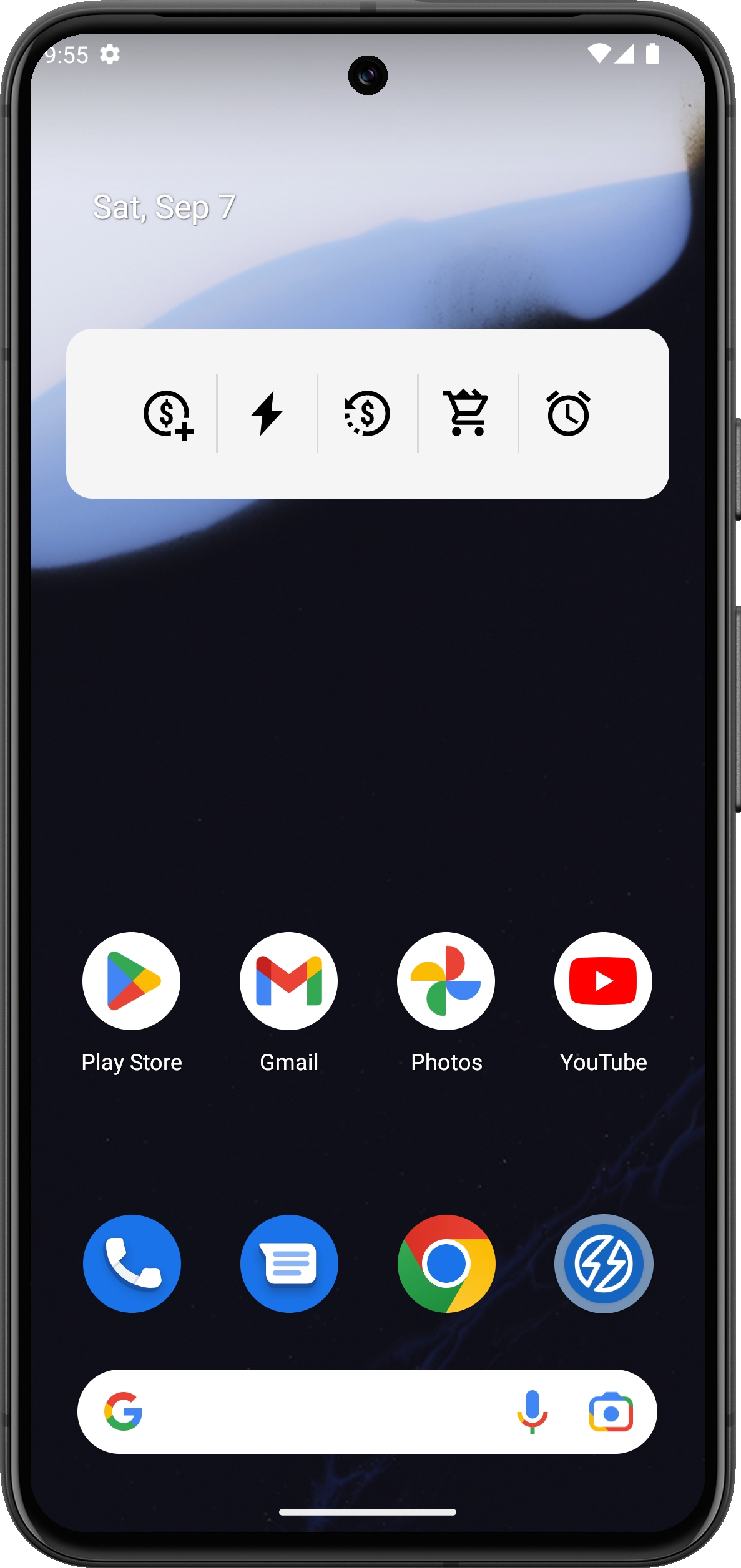Open the Phone dialer app

[132, 1264]
